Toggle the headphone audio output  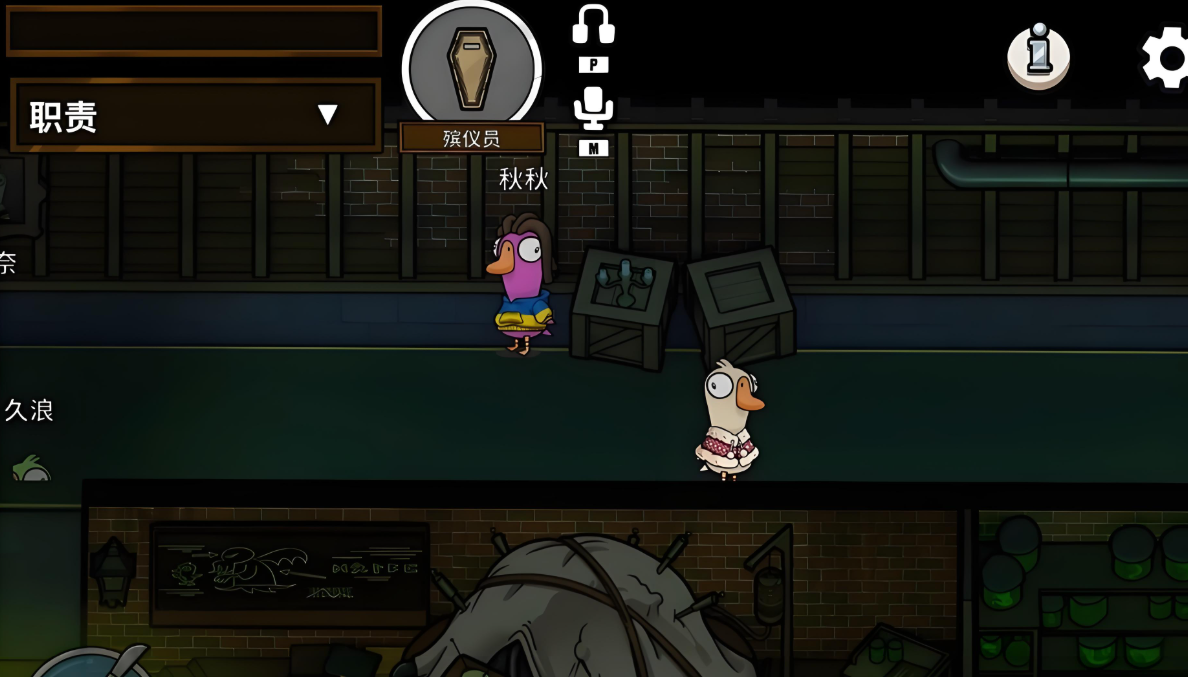(593, 27)
